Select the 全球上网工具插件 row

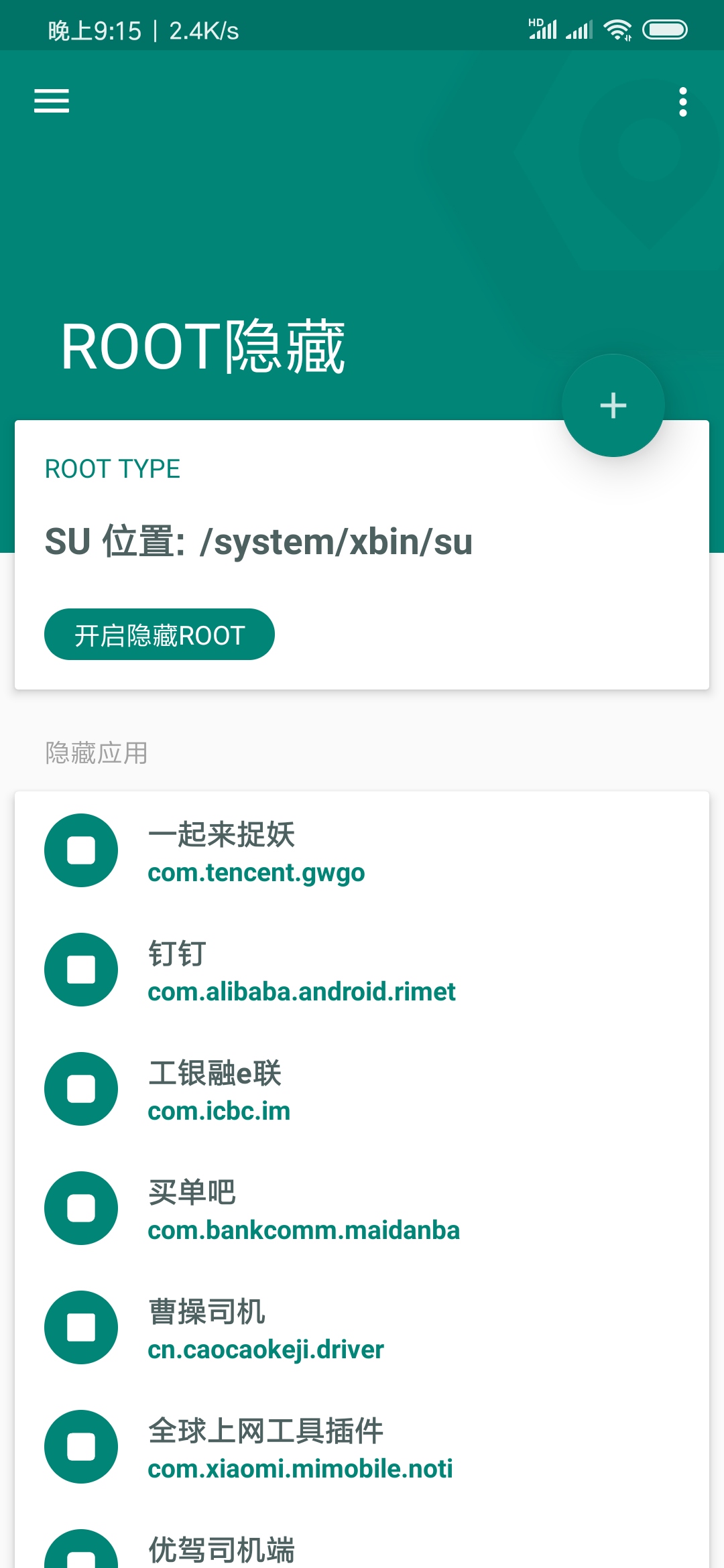362,1447
